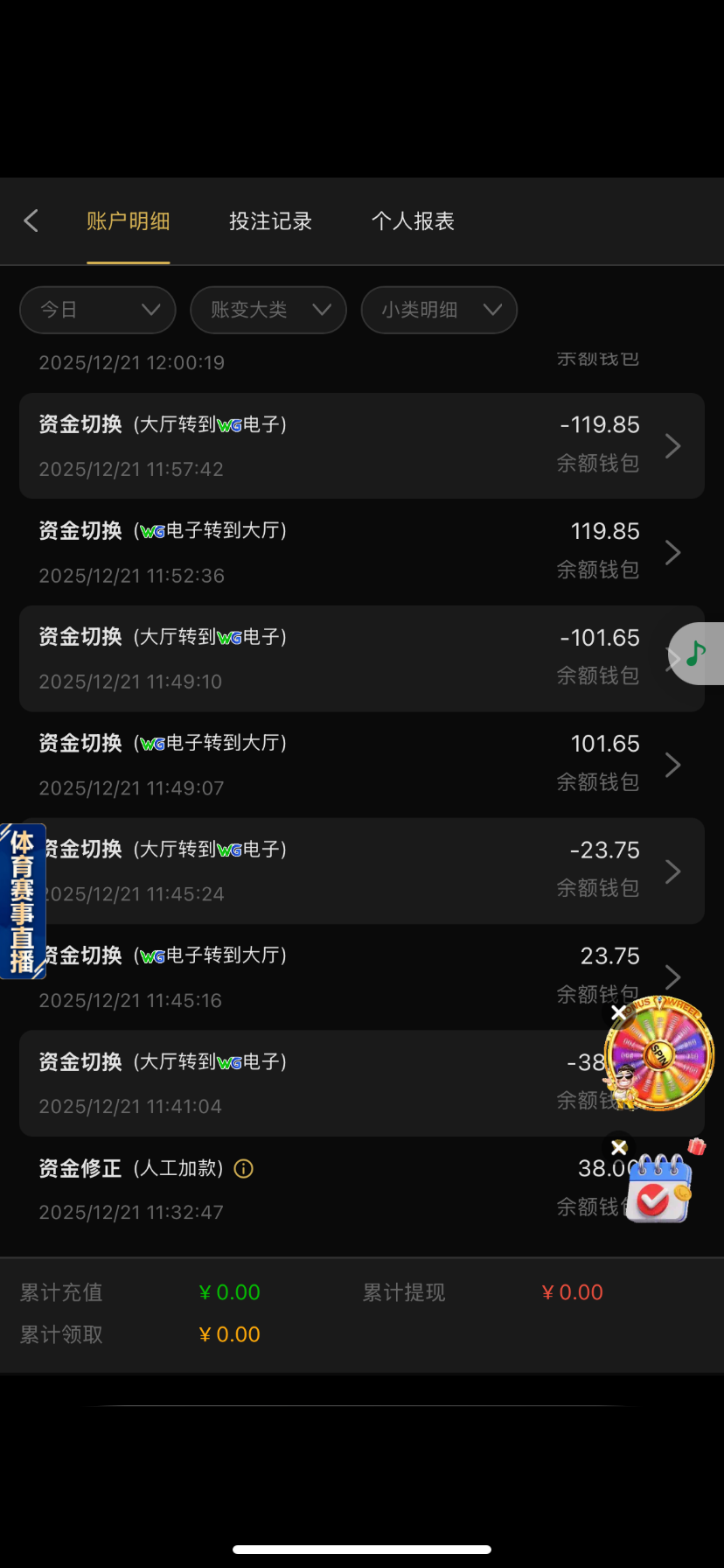Open the 体育赛事直播 side banner
This screenshot has height=1568, width=724.
(22, 901)
